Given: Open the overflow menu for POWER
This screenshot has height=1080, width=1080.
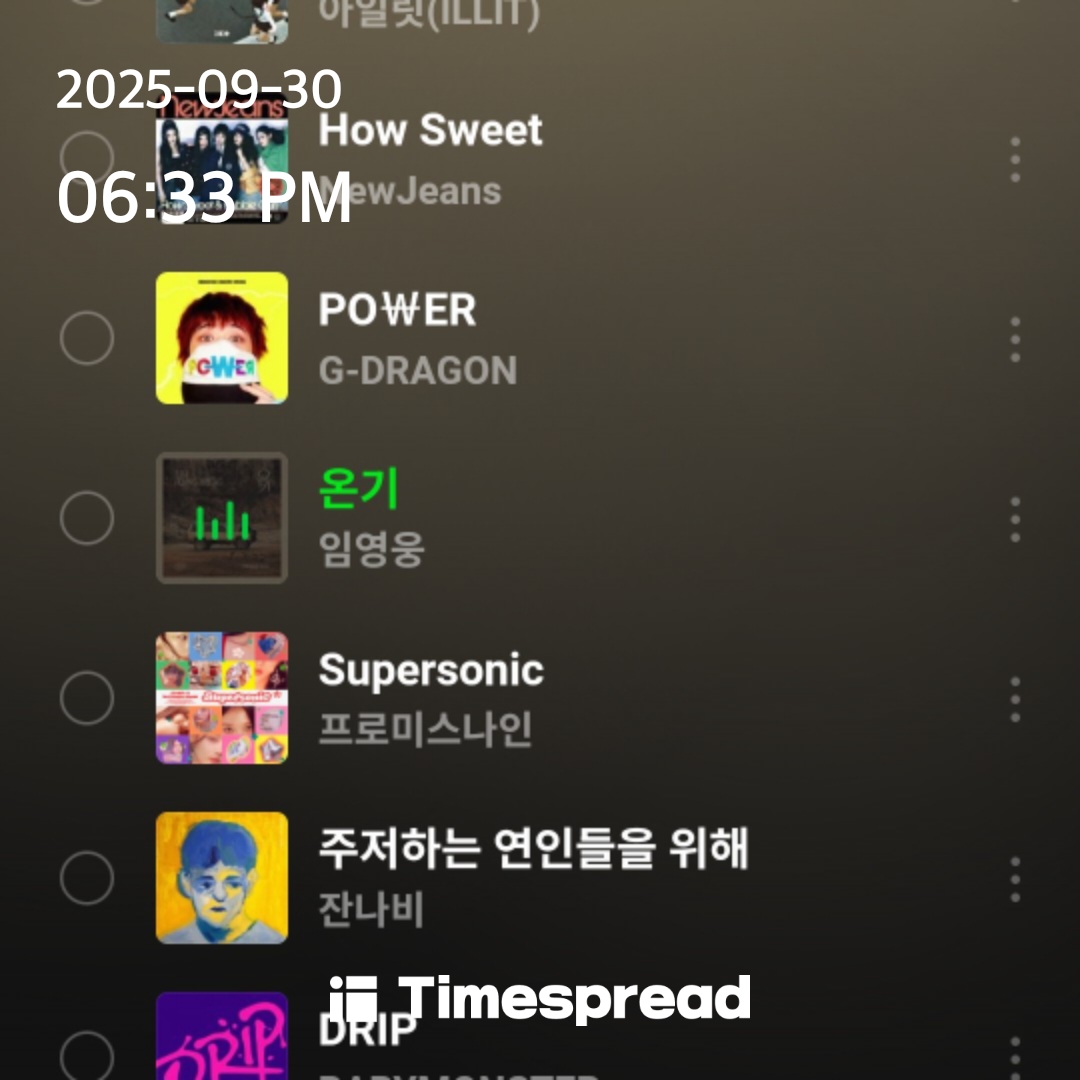Looking at the screenshot, I should (1015, 340).
